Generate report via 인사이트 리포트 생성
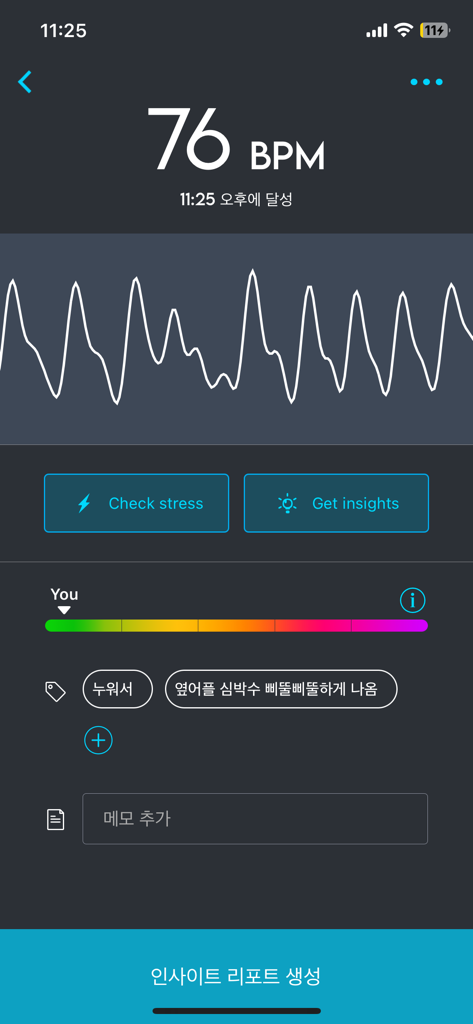473x1024 pixels. 236,976
